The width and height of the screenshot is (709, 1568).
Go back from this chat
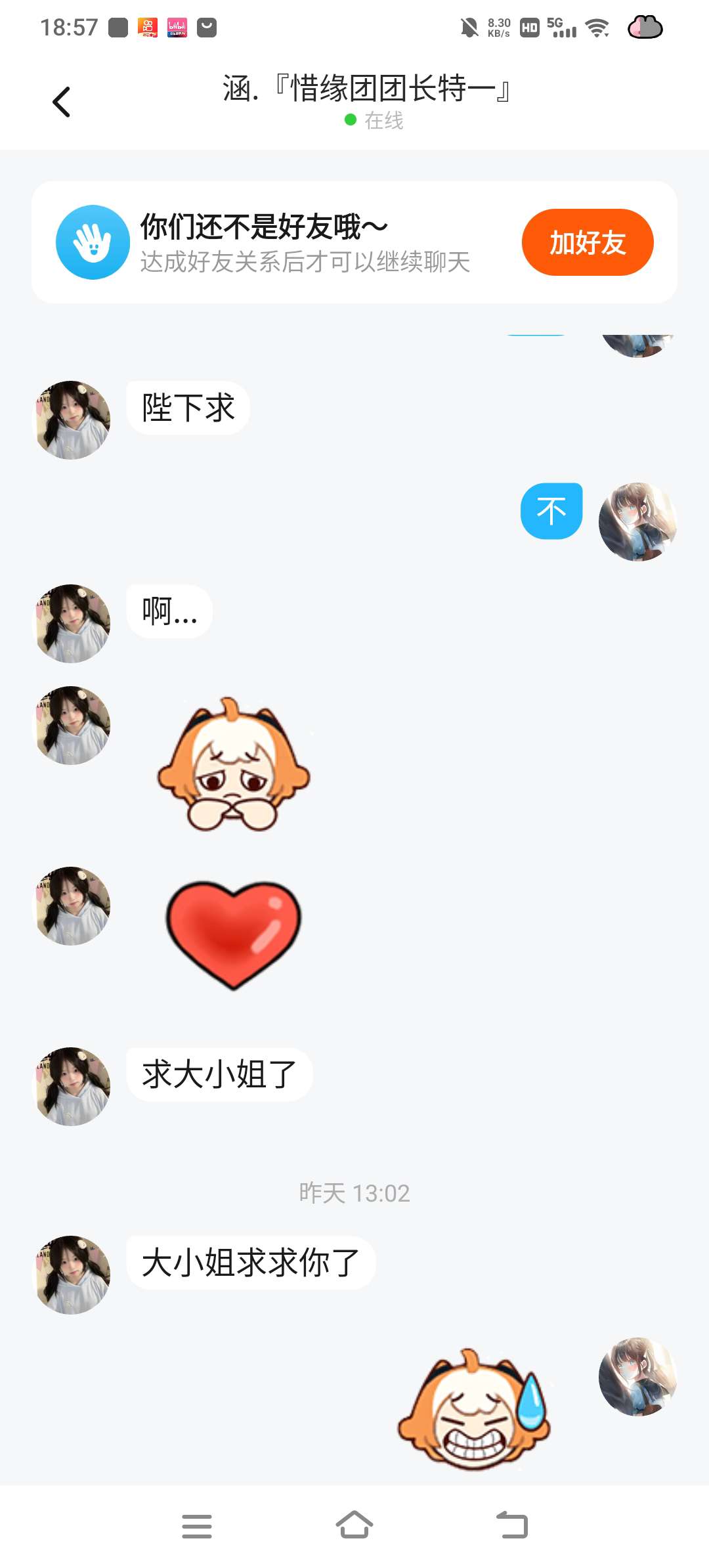click(x=61, y=102)
